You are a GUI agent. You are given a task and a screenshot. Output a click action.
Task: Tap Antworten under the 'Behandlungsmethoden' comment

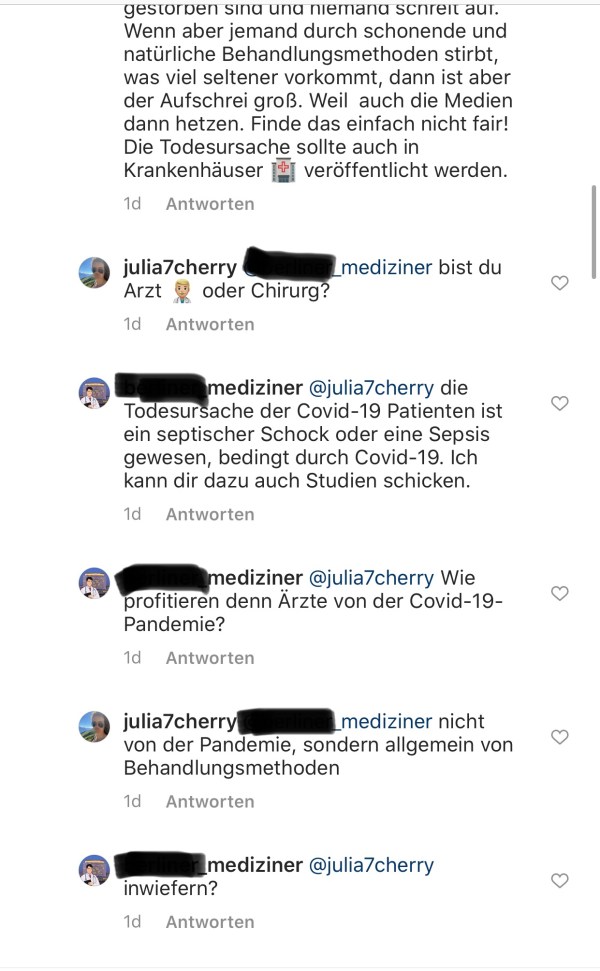(210, 802)
